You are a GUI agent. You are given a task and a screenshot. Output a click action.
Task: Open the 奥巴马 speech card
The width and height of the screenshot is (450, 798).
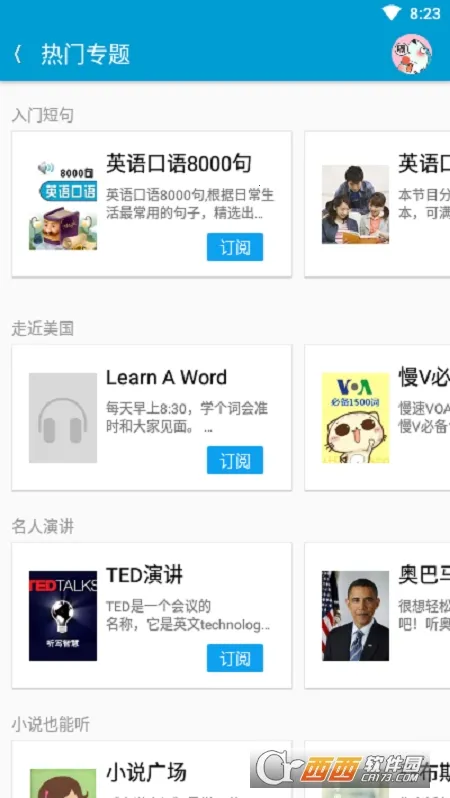click(x=377, y=615)
